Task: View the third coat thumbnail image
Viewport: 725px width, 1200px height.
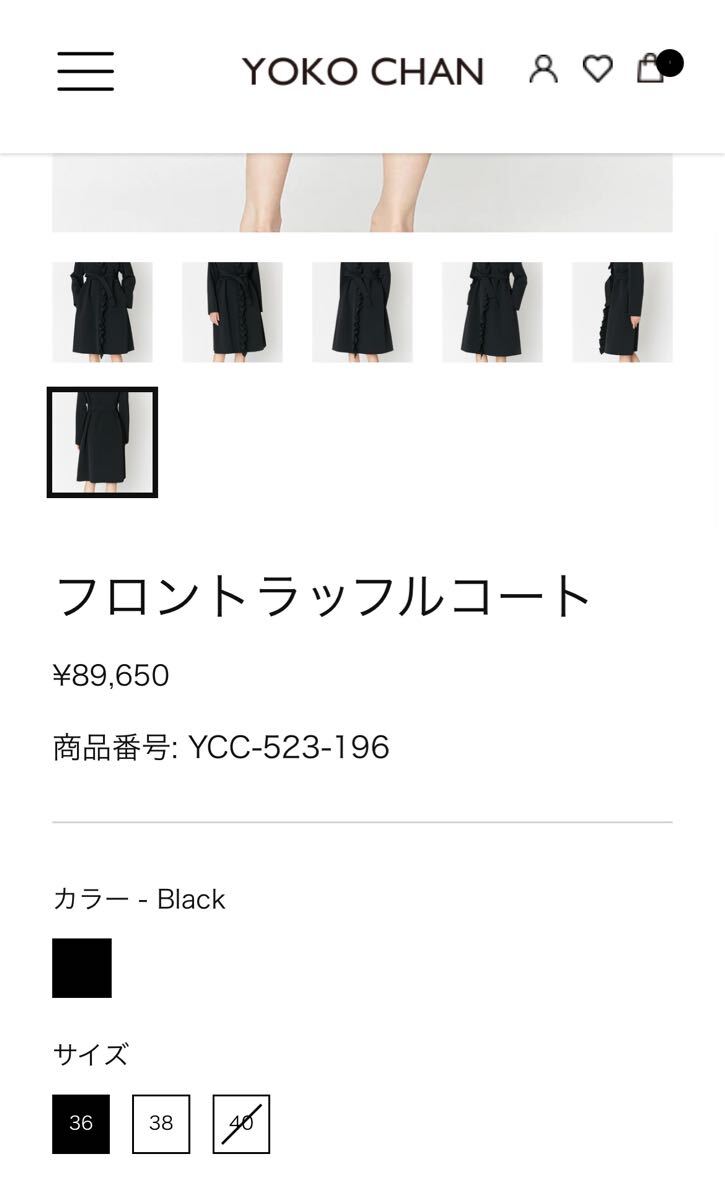Action: (362, 312)
